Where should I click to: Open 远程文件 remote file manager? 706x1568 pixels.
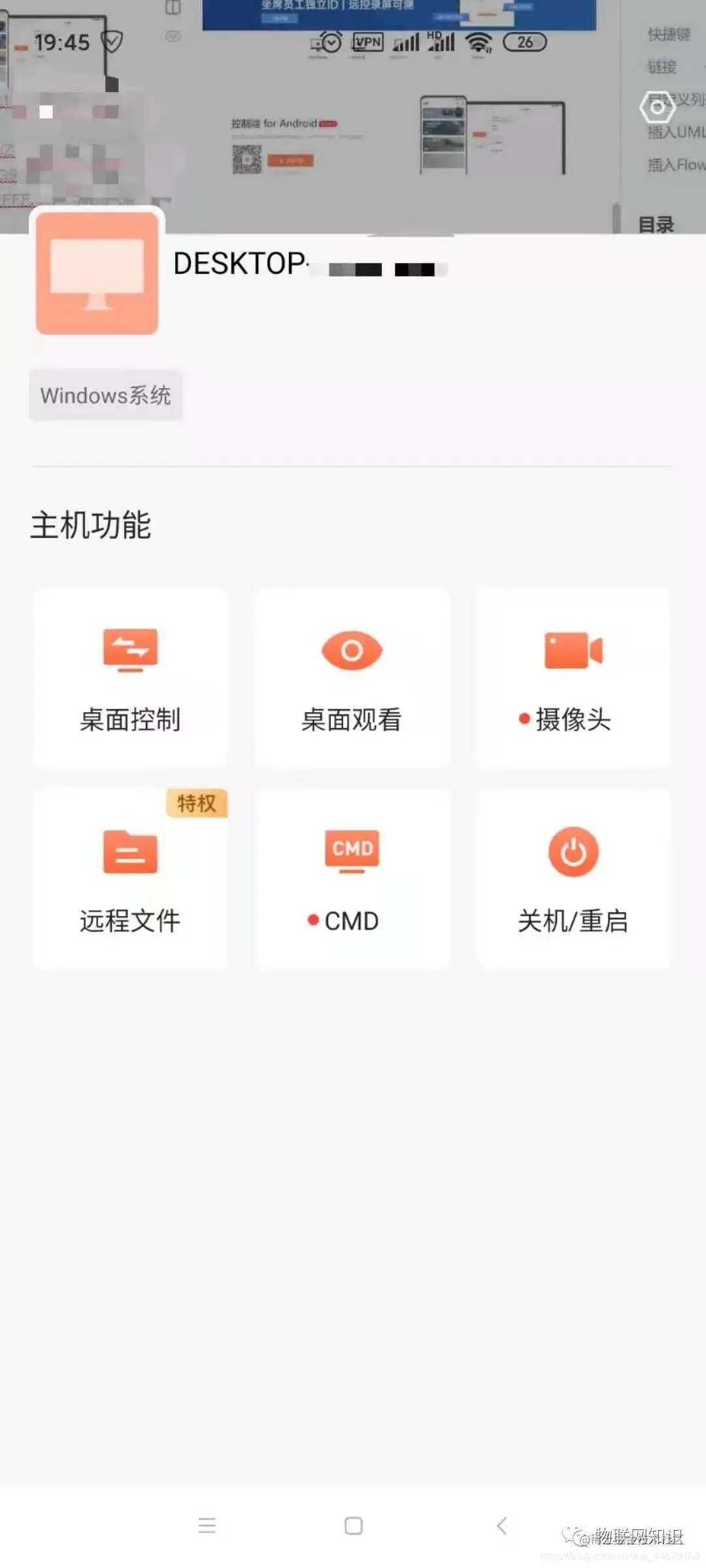[x=130, y=879]
